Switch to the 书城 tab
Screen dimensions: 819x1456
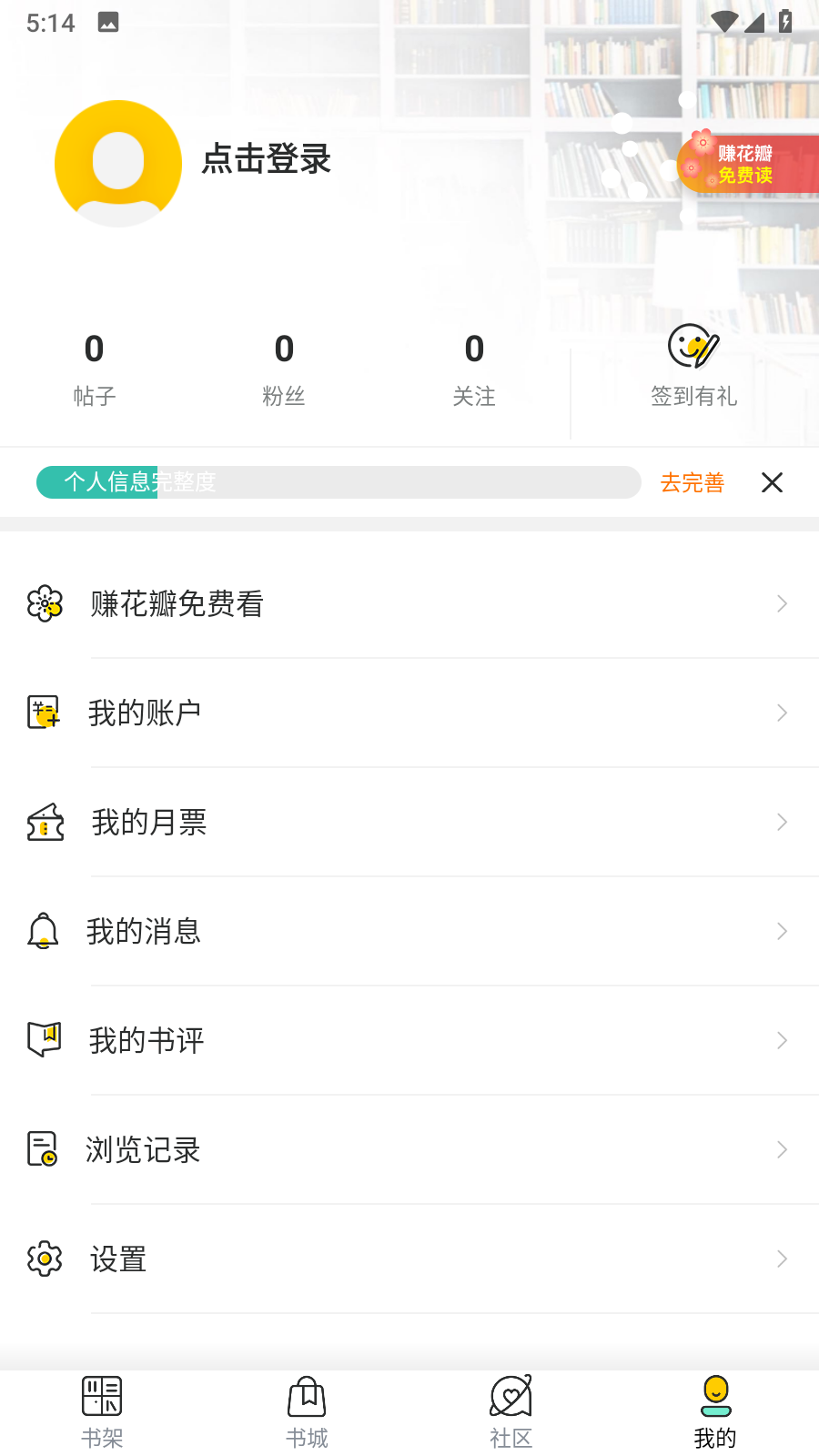click(x=307, y=1411)
